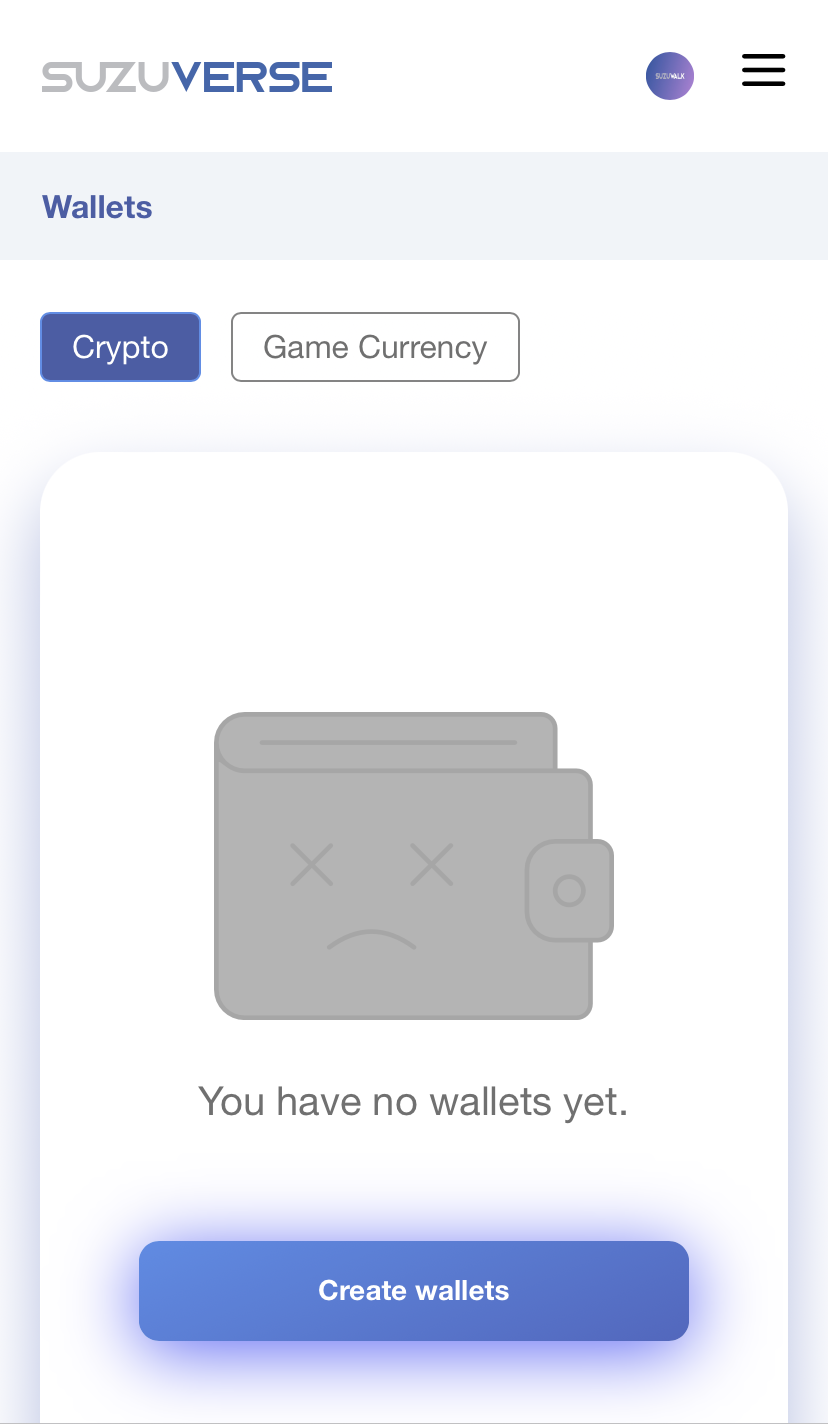828x1424 pixels.
Task: Open the hamburger menu
Action: [x=763, y=71]
